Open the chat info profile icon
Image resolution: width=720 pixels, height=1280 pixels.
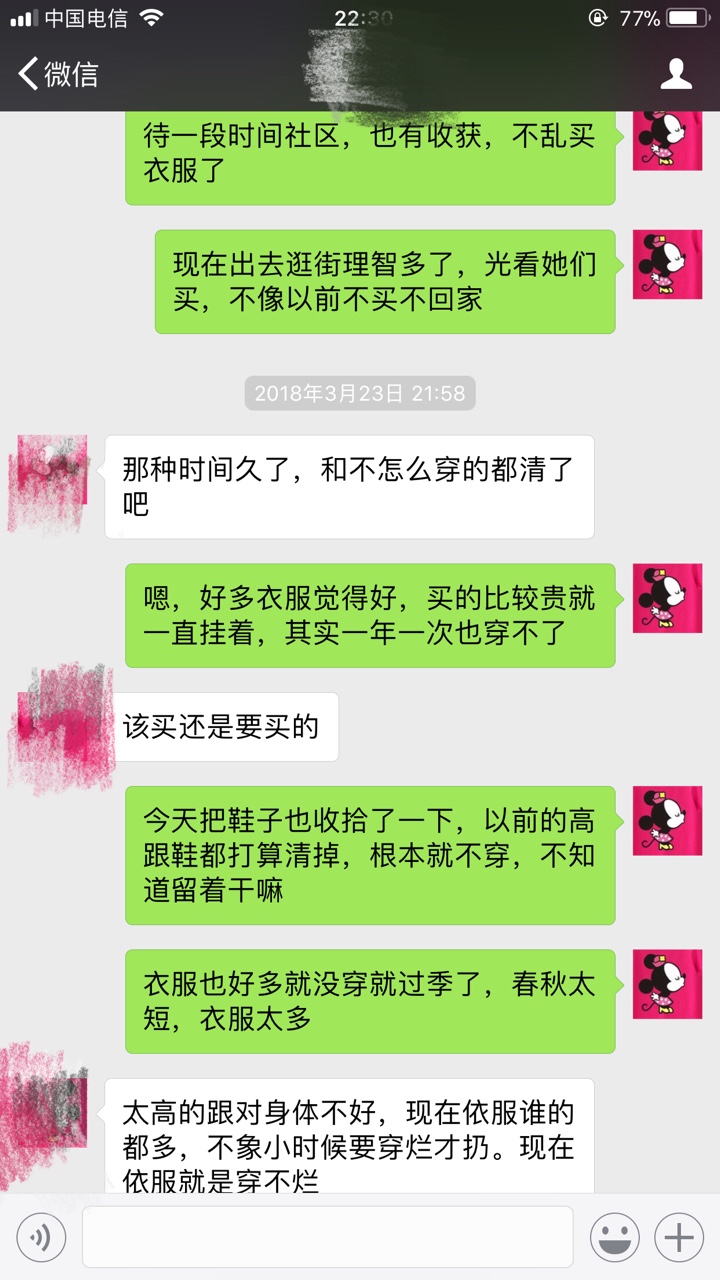677,74
